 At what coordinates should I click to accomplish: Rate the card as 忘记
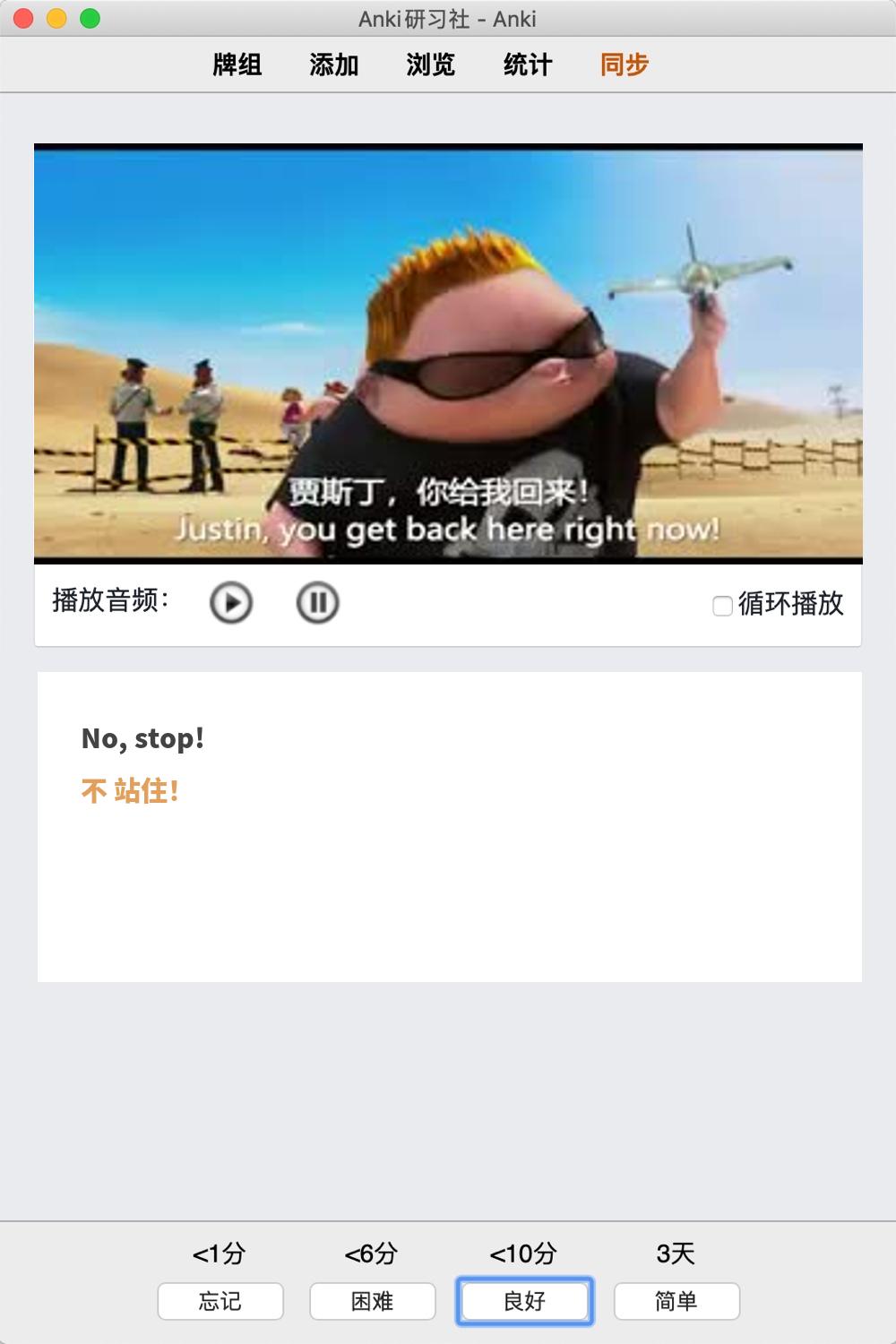coord(220,1301)
